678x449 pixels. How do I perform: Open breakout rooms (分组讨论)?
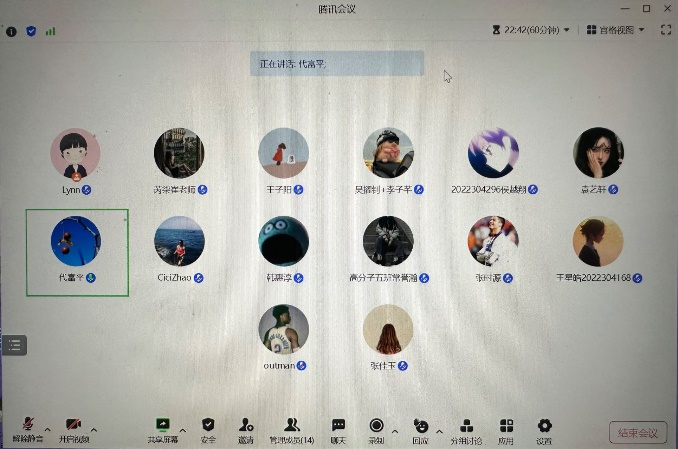pyautogui.click(x=466, y=429)
